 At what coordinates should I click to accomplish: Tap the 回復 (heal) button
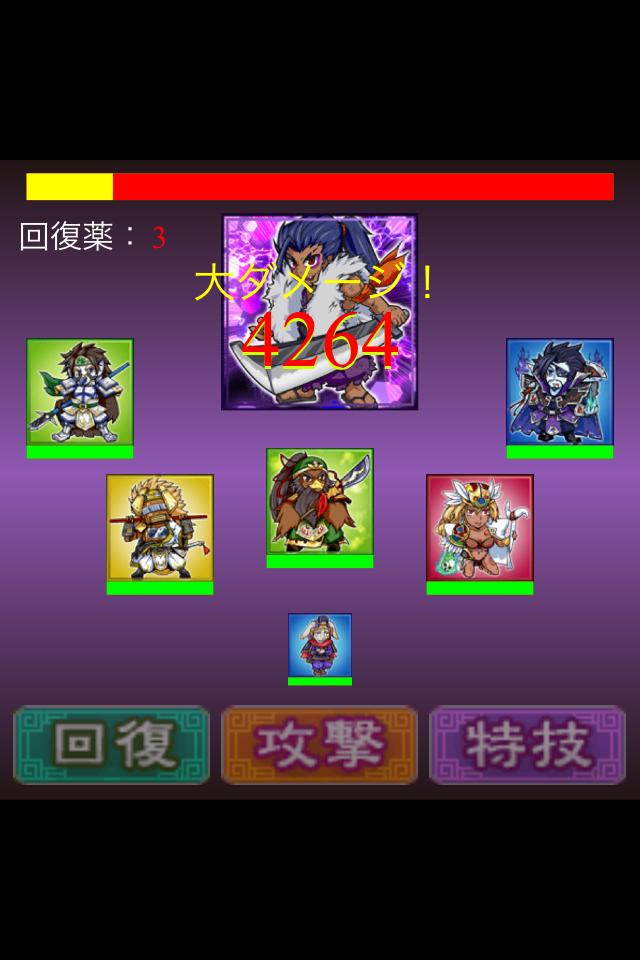(x=111, y=745)
